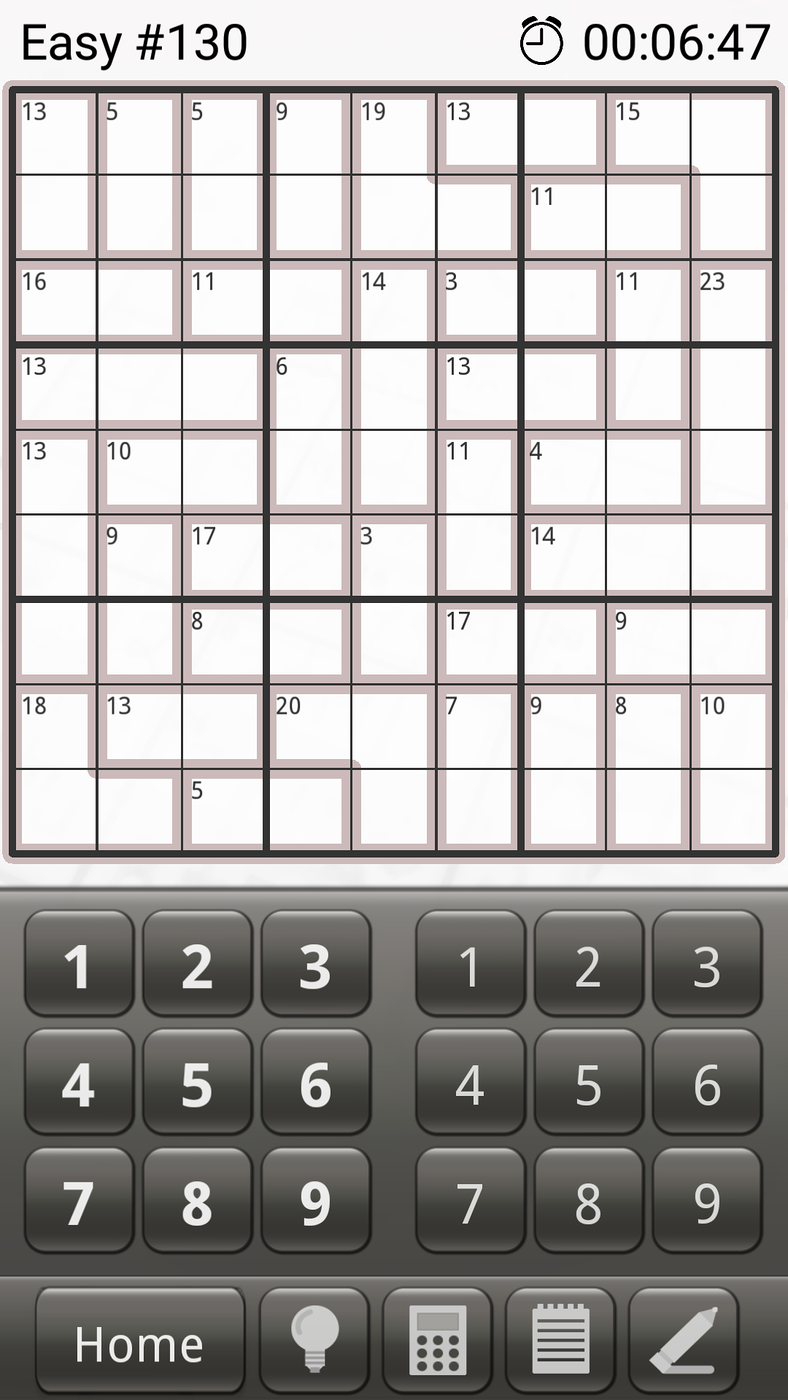Screen dimensions: 788x1400
Task: Add pencil note 8 from the right keypad
Action: (589, 1202)
